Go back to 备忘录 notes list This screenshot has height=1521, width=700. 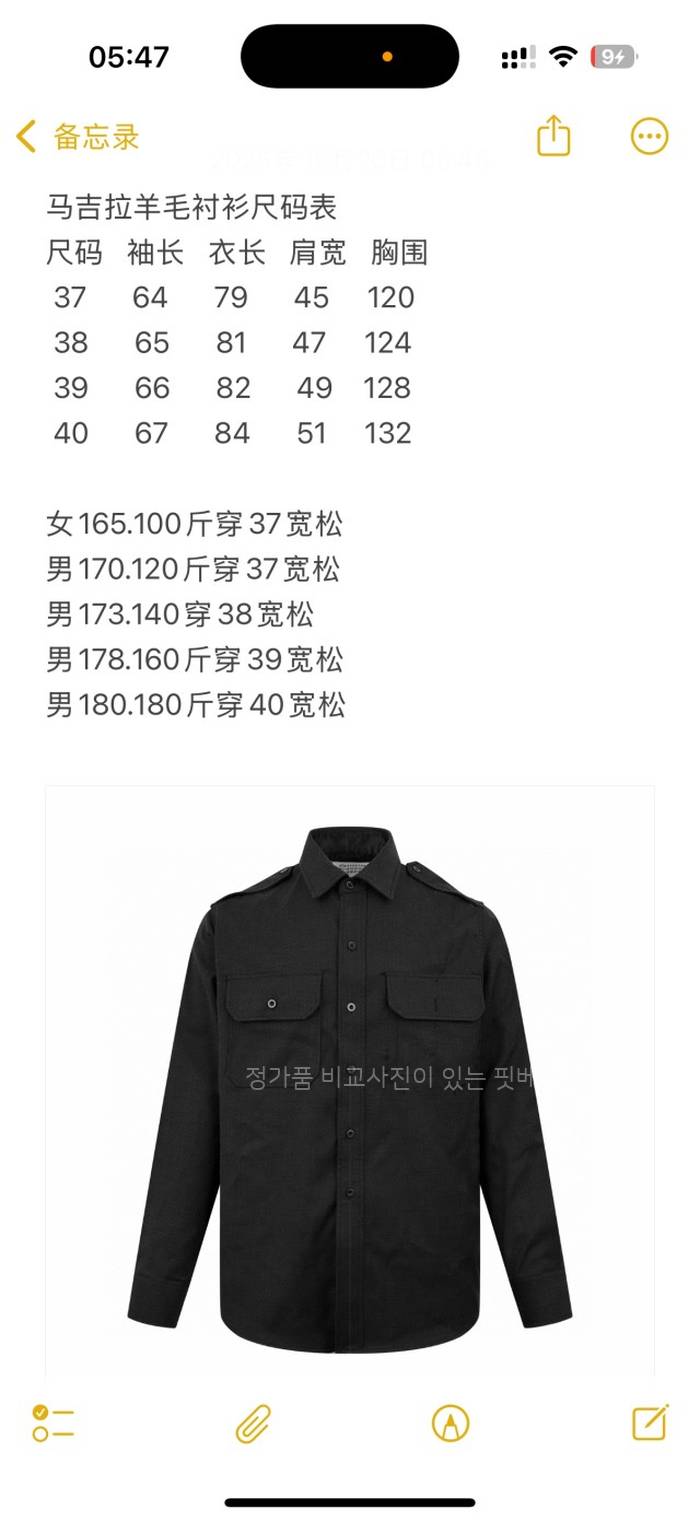point(78,137)
